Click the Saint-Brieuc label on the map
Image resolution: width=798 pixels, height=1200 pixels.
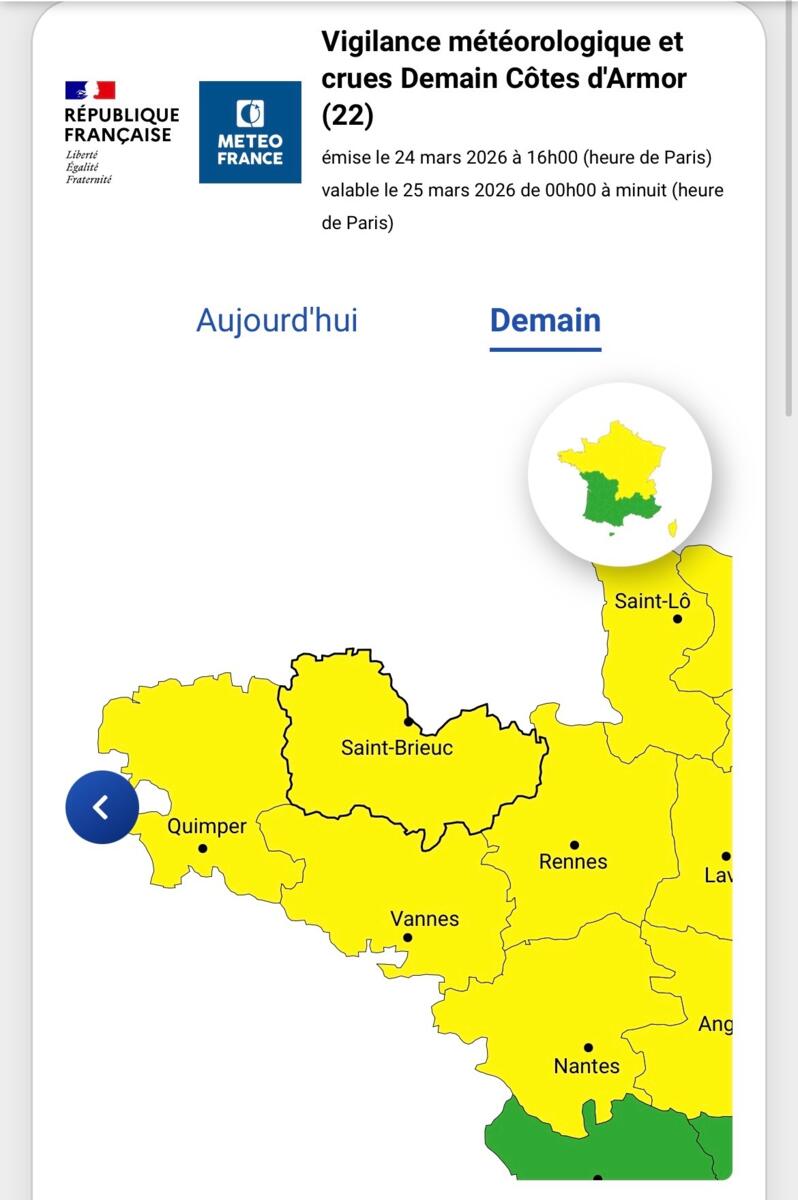tap(398, 747)
